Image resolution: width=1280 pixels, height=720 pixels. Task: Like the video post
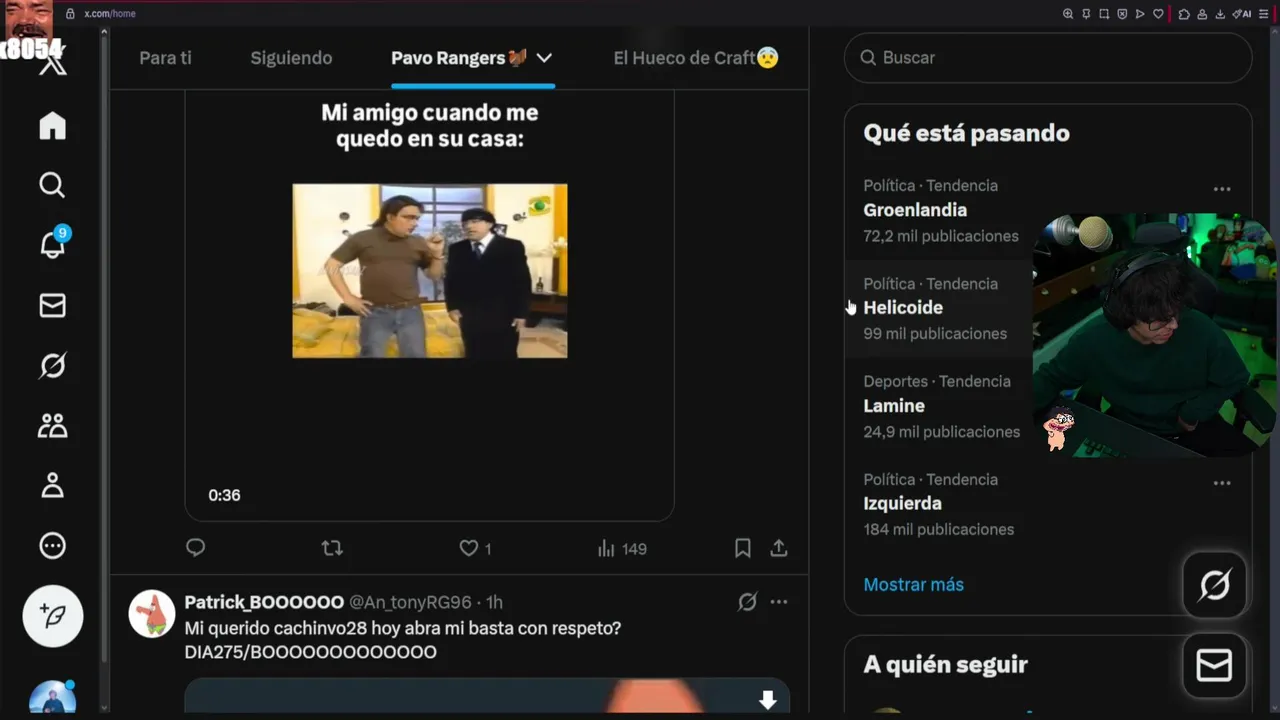[x=468, y=548]
